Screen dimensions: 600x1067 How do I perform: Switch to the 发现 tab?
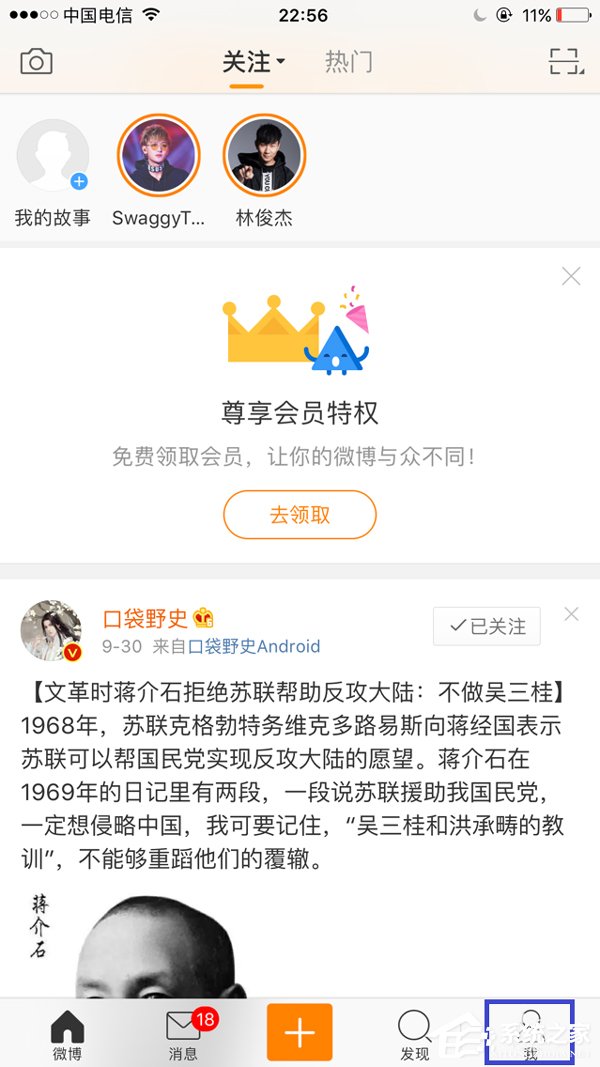[x=414, y=1033]
